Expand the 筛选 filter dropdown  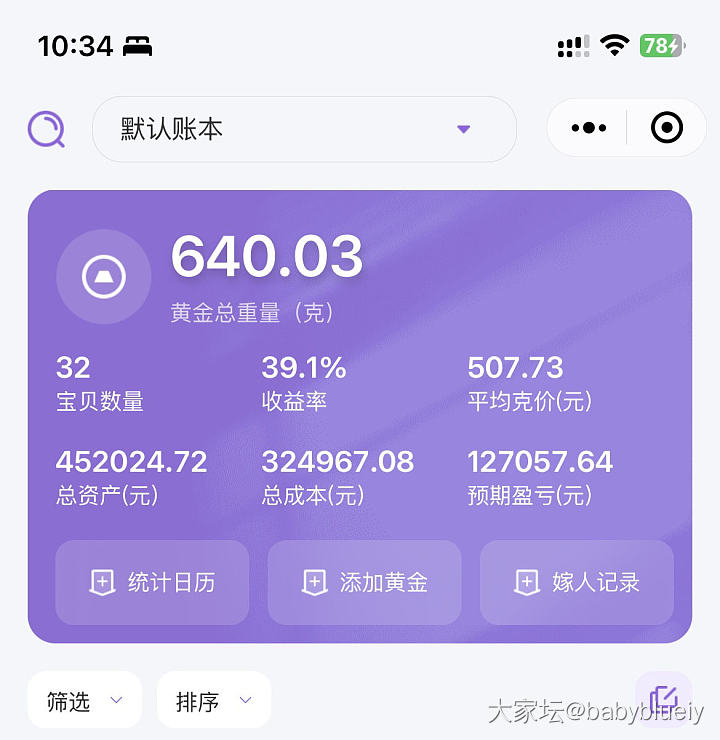coord(84,701)
